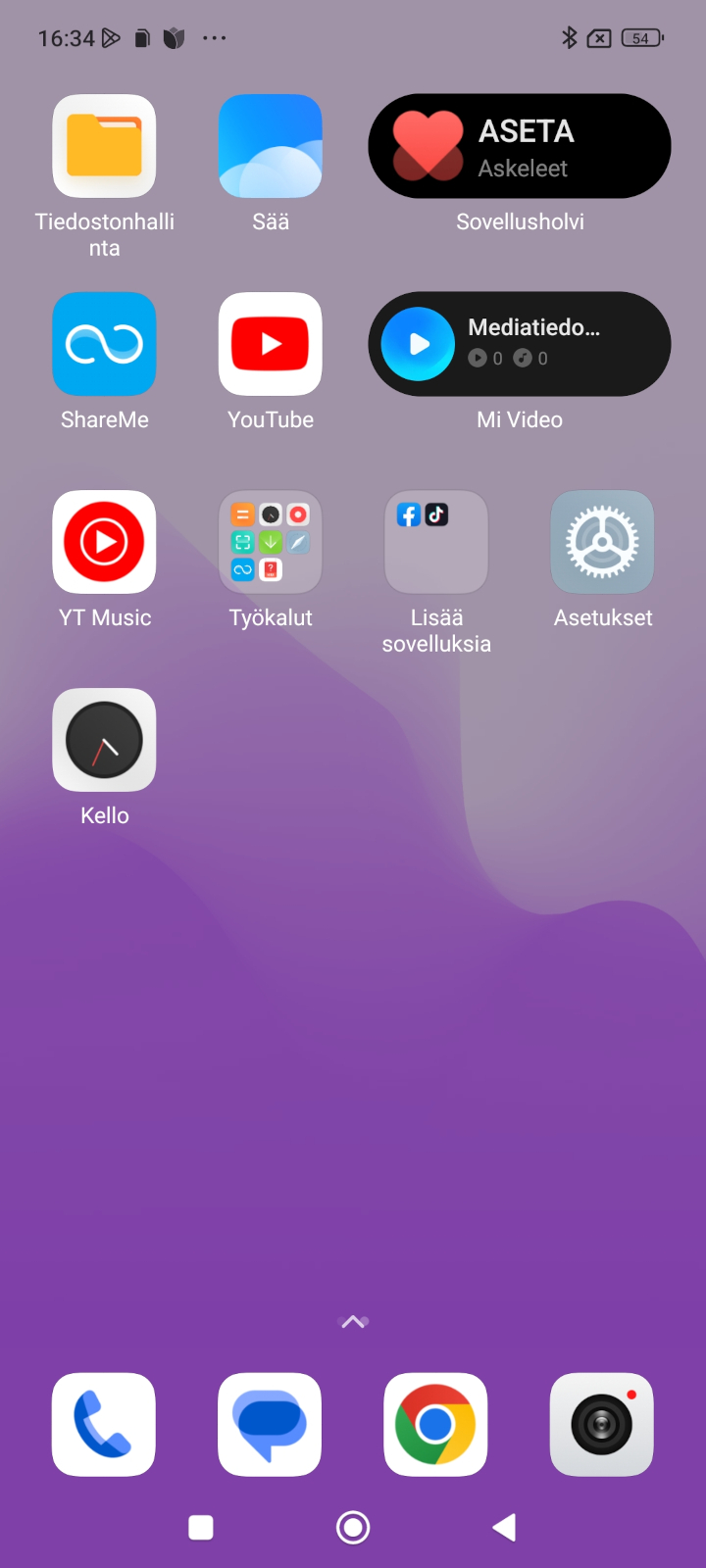Tap the recent apps square button
This screenshot has height=1568, width=706.
pyautogui.click(x=201, y=1527)
